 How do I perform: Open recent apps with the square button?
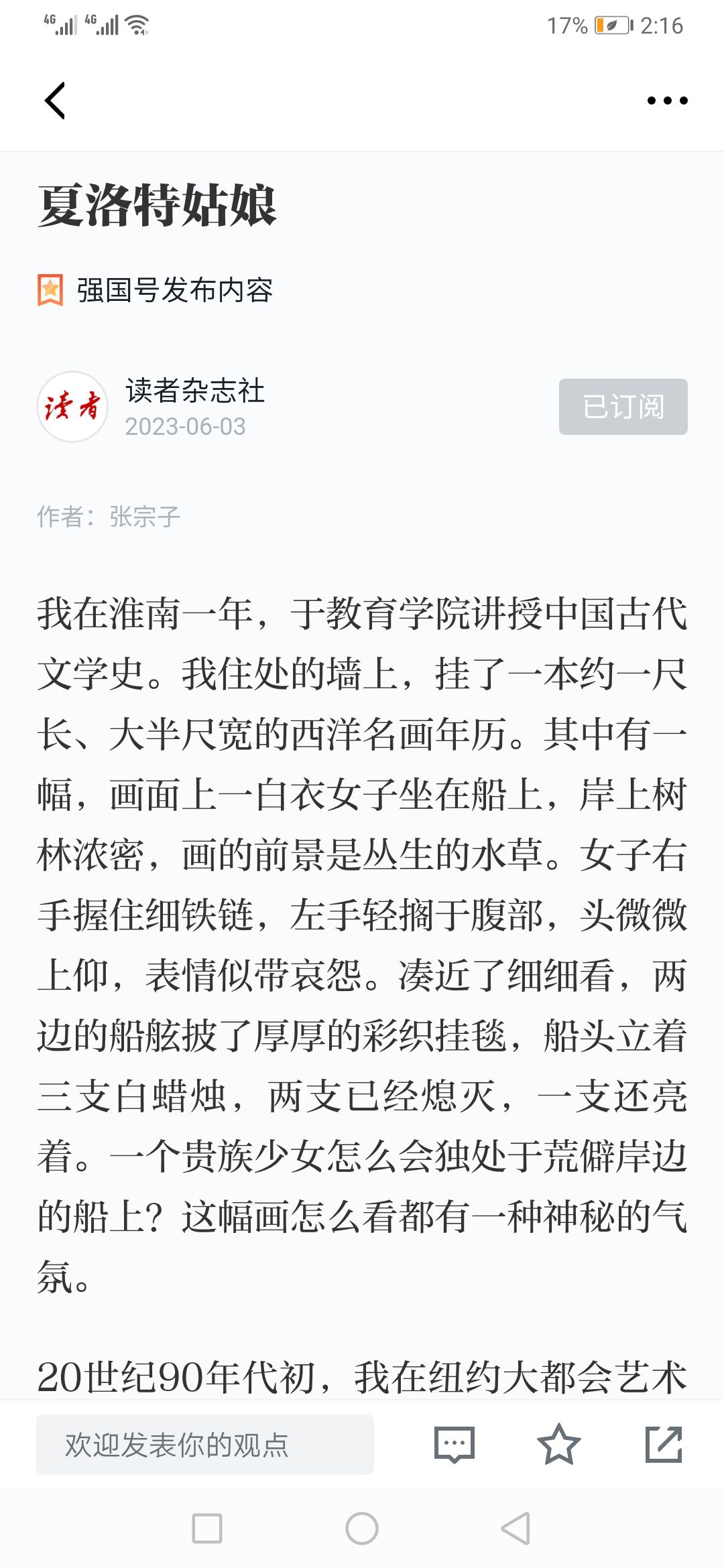[207, 1528]
